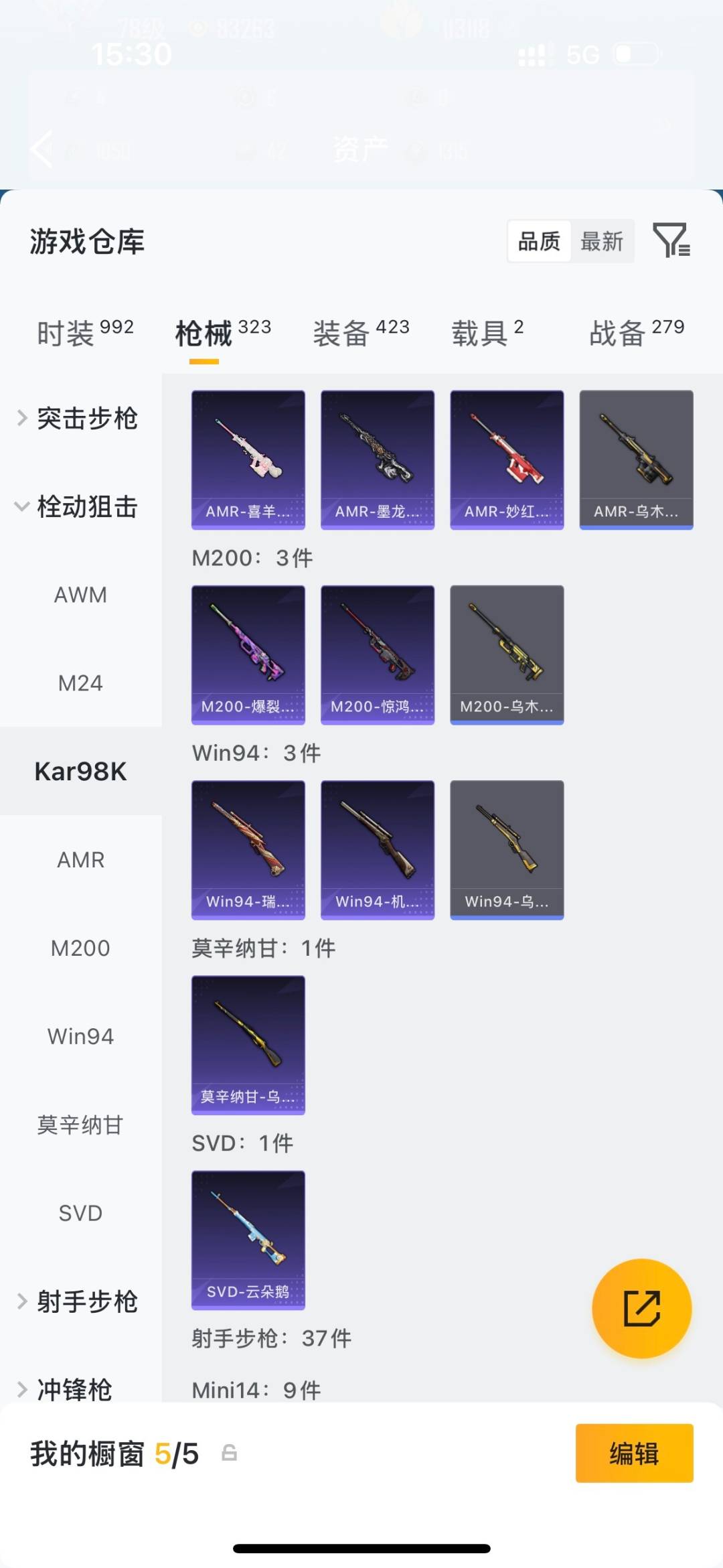Select Kar98K in the sidebar
Screen dimensions: 723x1568
click(x=80, y=772)
